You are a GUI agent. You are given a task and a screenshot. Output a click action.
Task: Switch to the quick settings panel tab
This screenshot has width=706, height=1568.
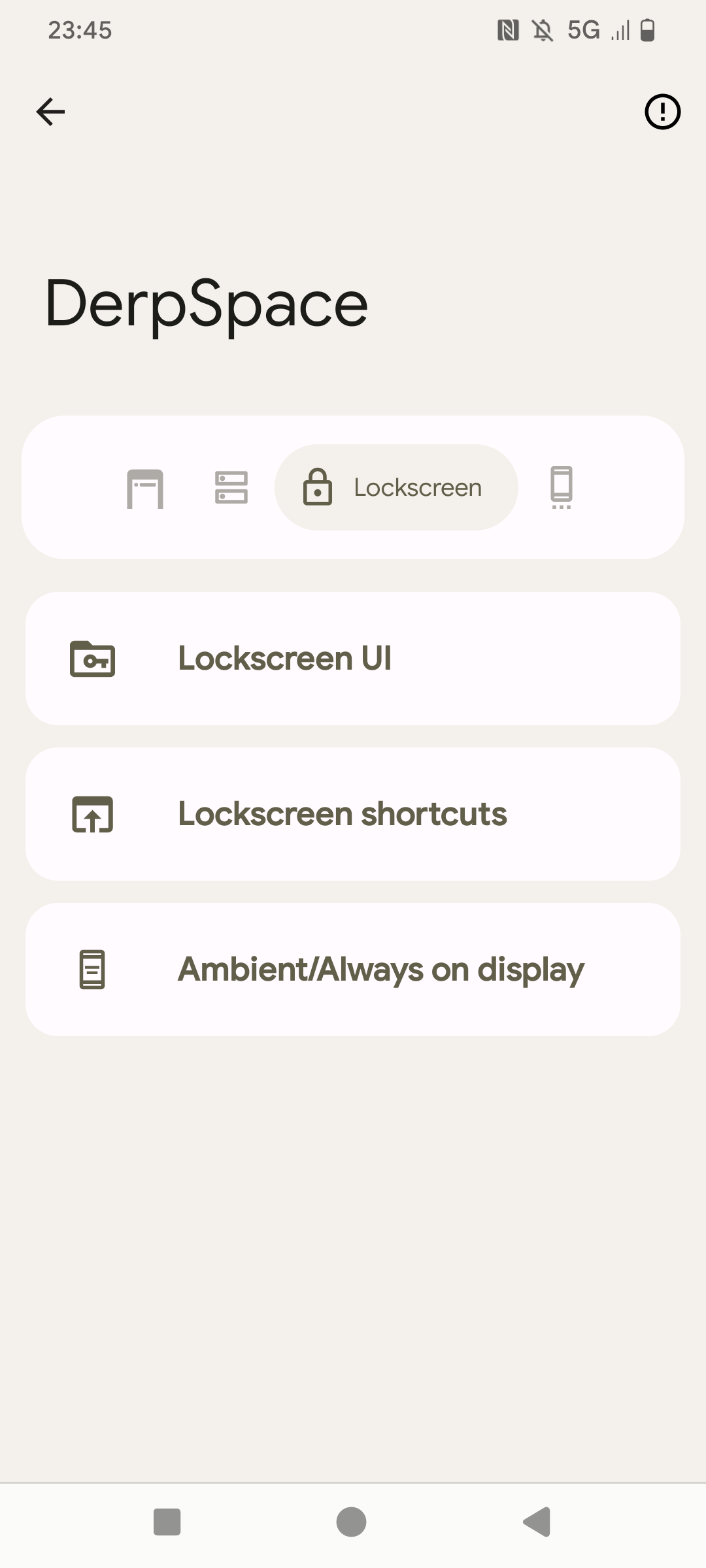pyautogui.click(x=231, y=488)
